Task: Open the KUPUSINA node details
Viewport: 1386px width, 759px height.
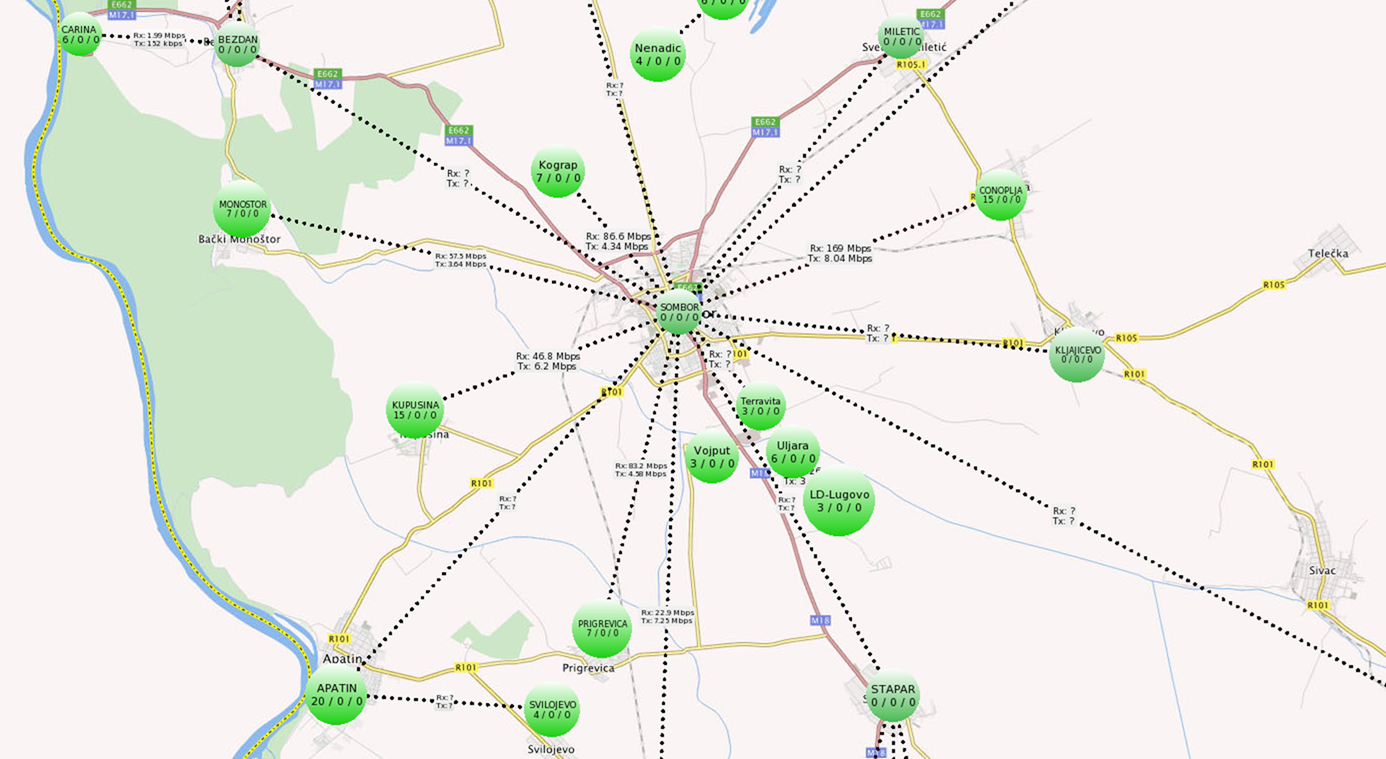Action: click(415, 410)
